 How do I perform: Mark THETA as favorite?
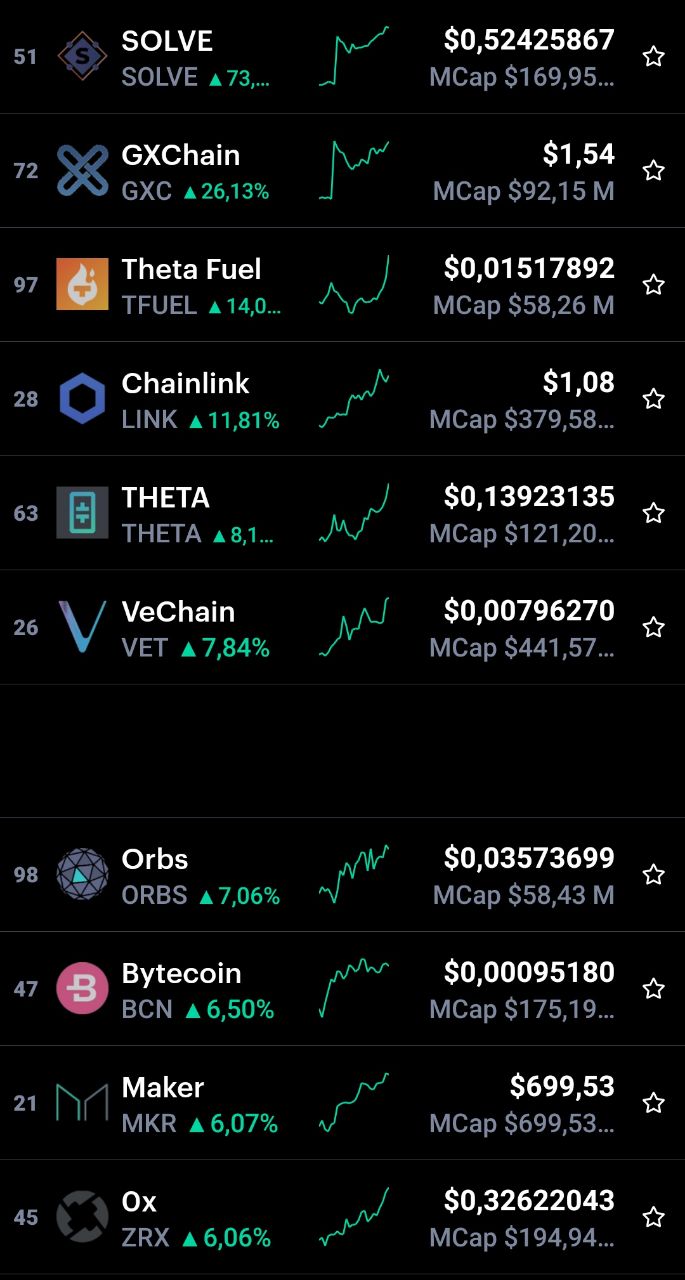tap(654, 513)
